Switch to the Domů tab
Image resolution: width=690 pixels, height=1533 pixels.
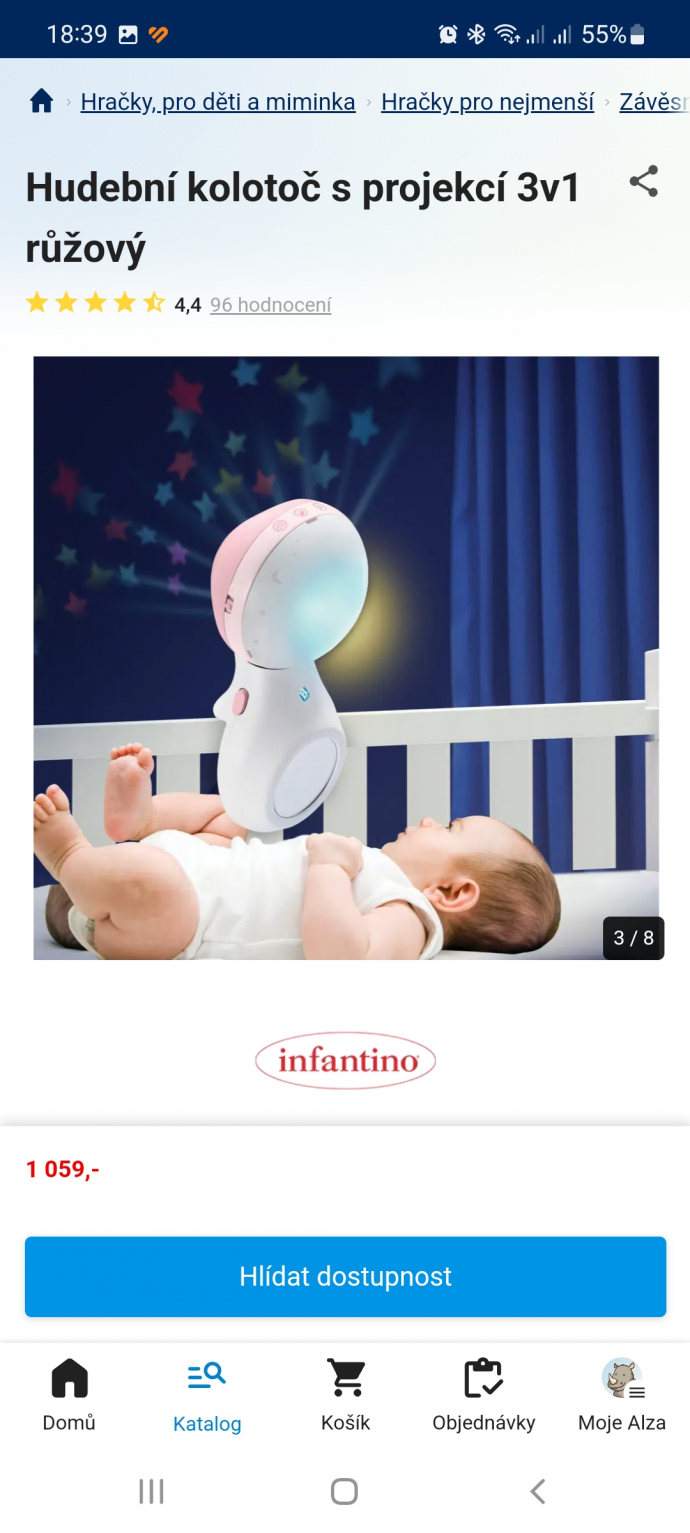pos(69,1395)
